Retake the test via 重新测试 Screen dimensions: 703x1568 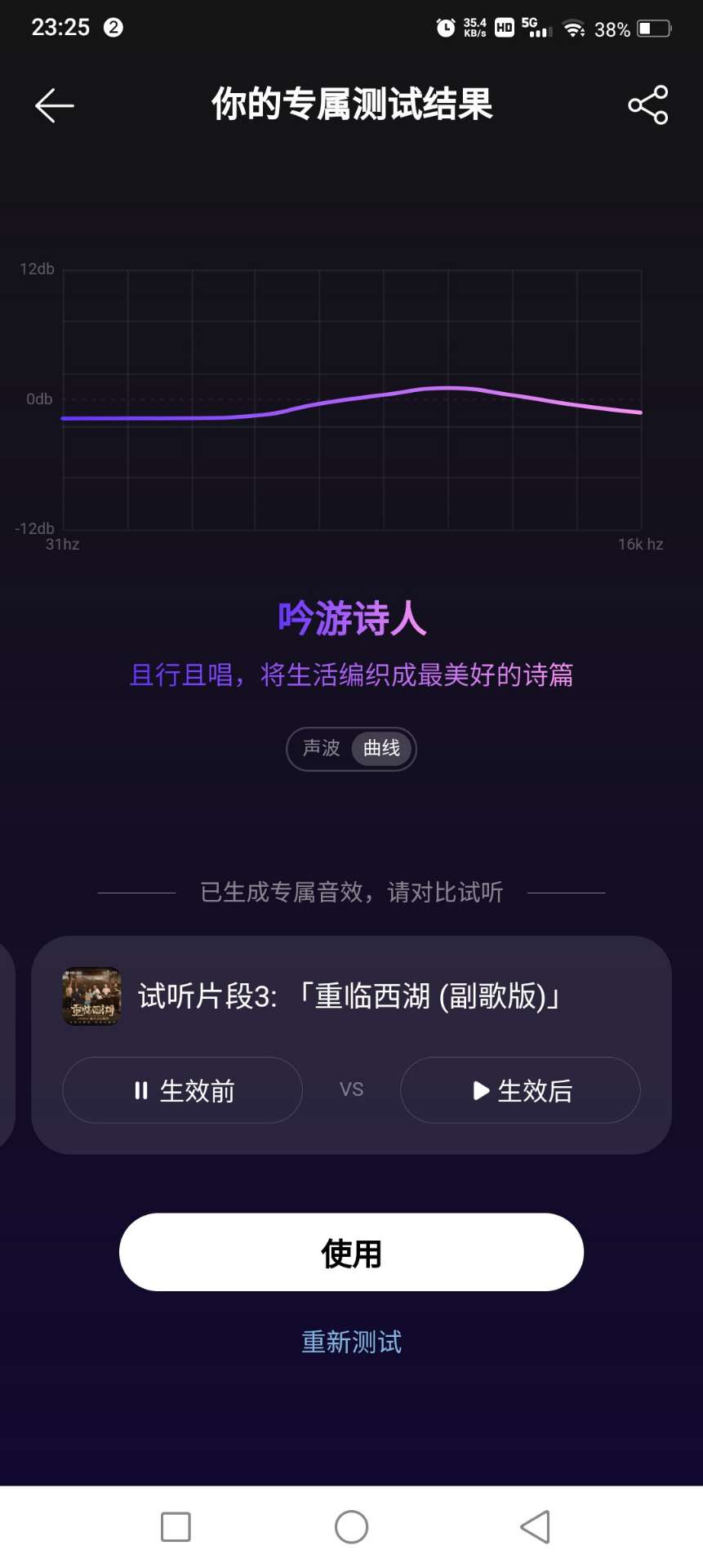(351, 1342)
